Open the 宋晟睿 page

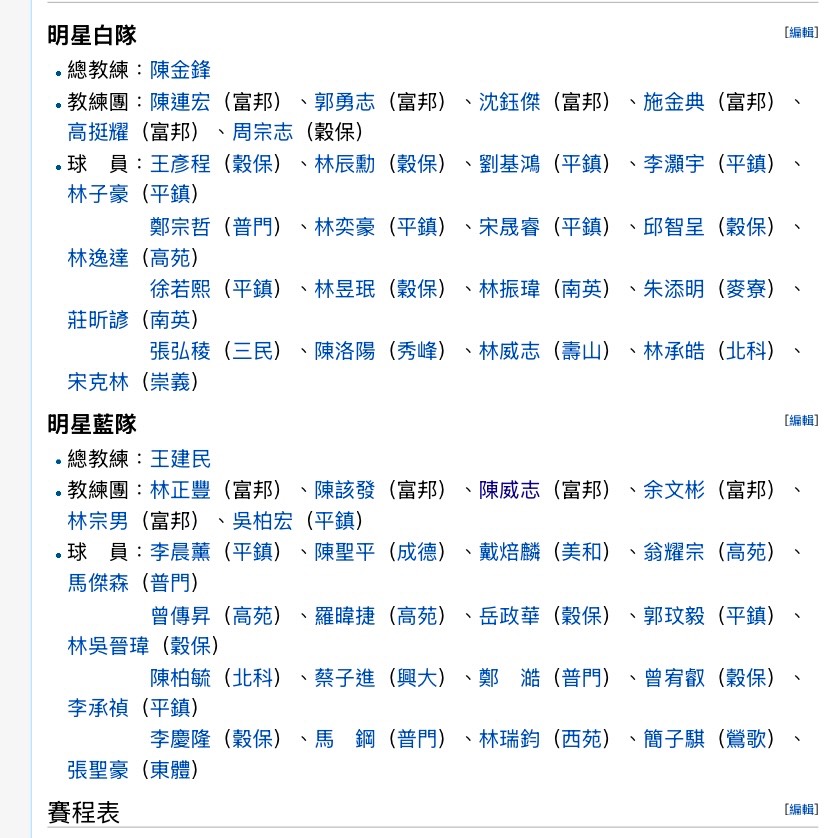tap(509, 227)
